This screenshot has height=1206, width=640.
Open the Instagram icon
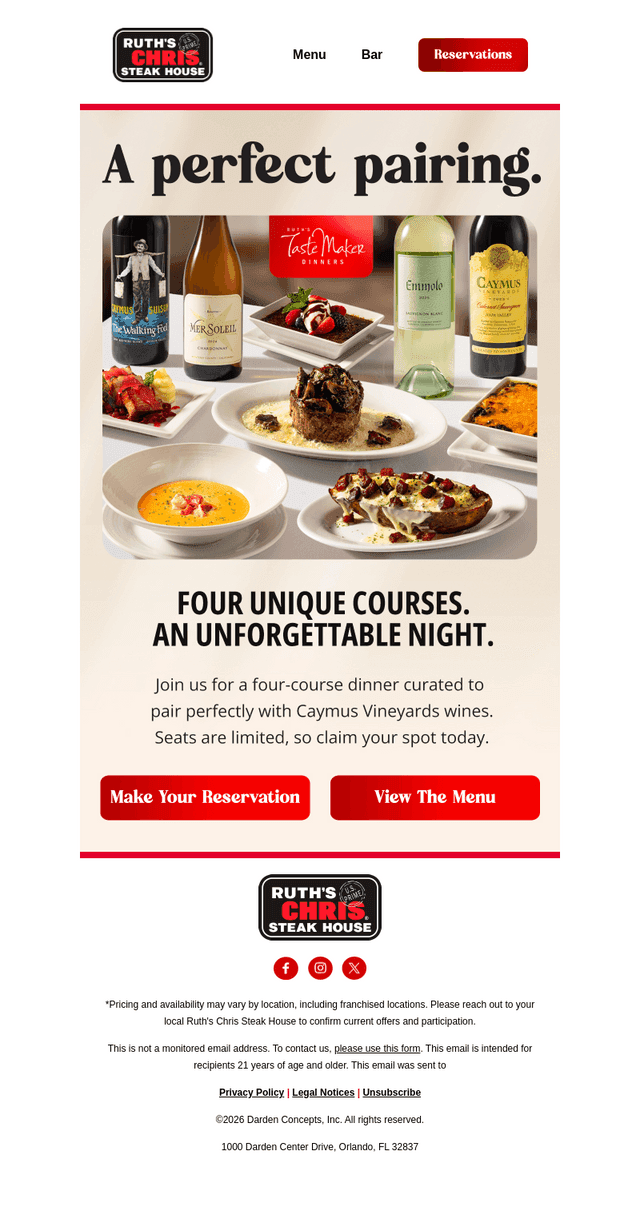pos(320,968)
